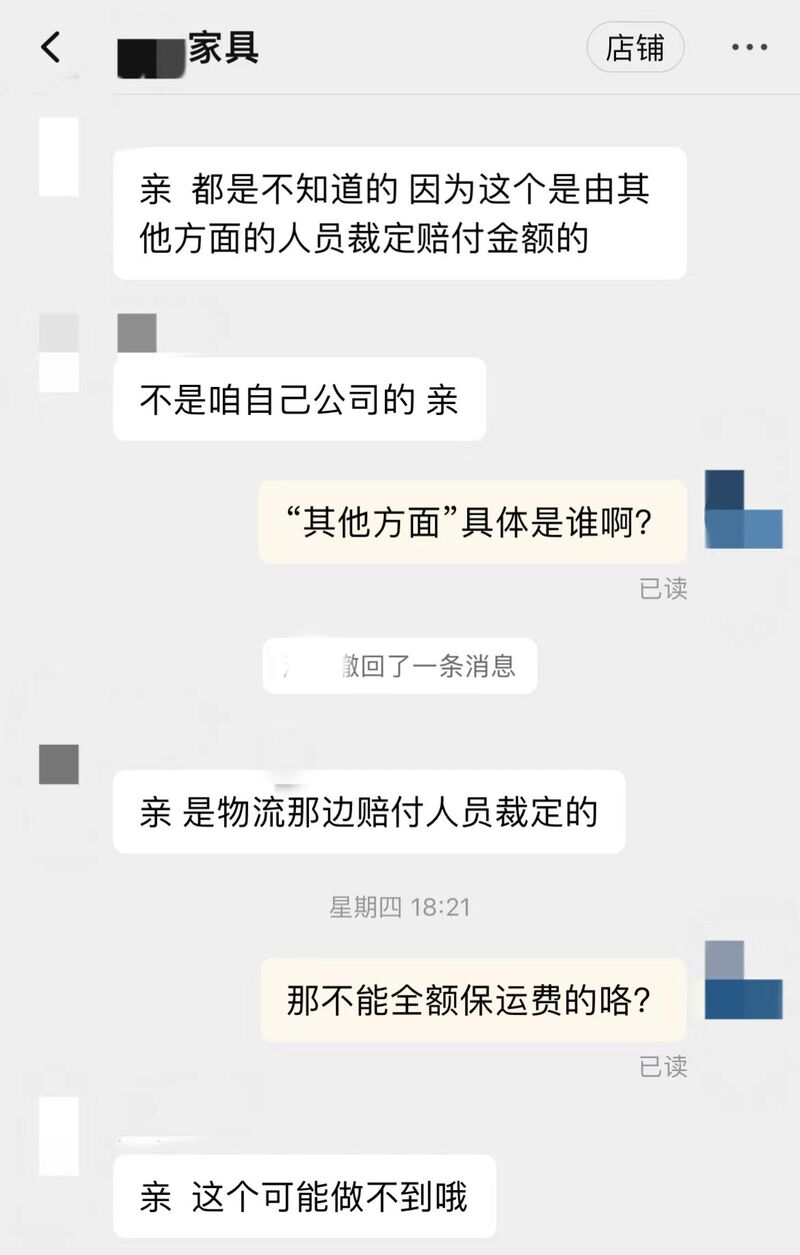Image resolution: width=800 pixels, height=1255 pixels.
Task: Go back using the arrow icon
Action: [x=50, y=47]
